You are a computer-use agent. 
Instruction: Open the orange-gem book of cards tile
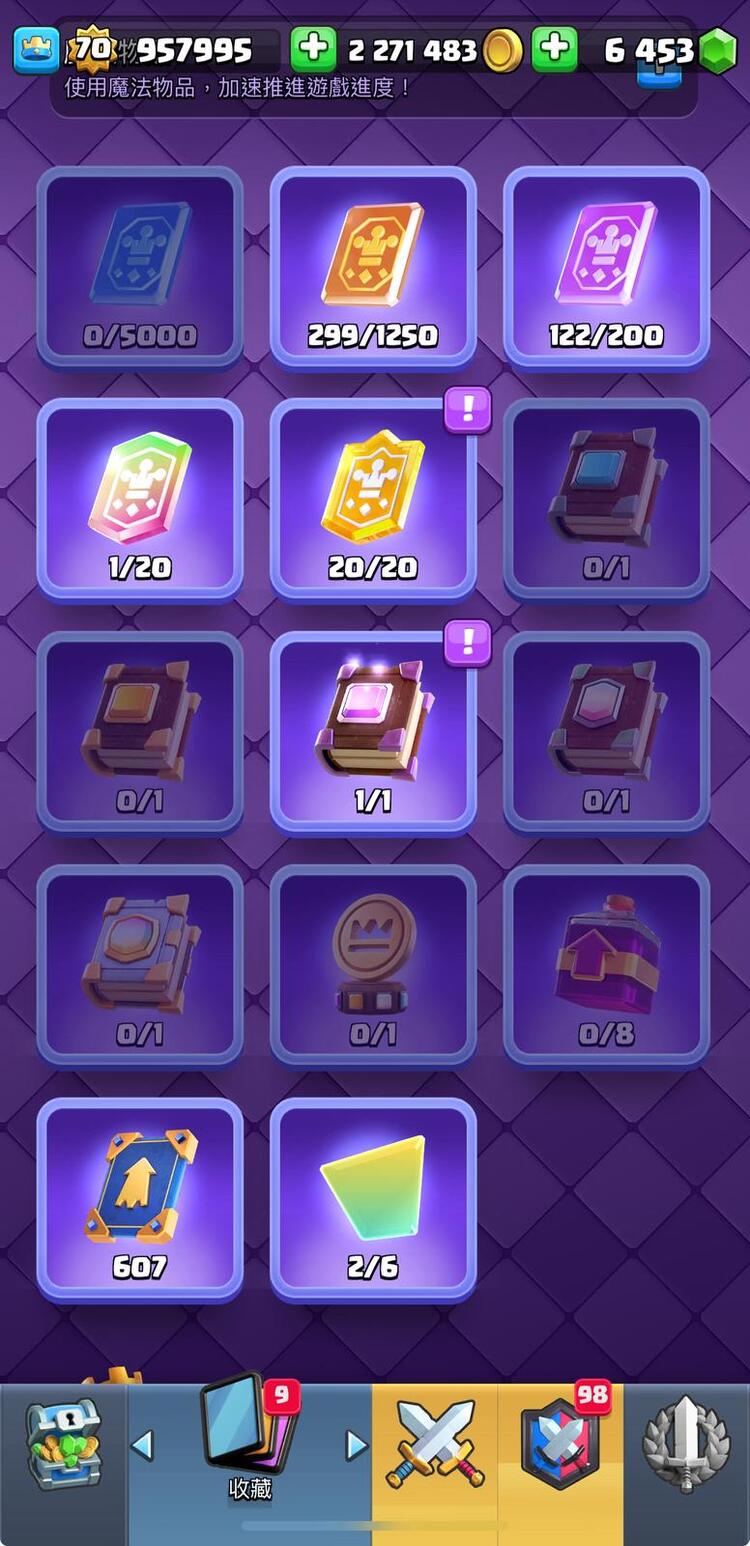pos(140,733)
